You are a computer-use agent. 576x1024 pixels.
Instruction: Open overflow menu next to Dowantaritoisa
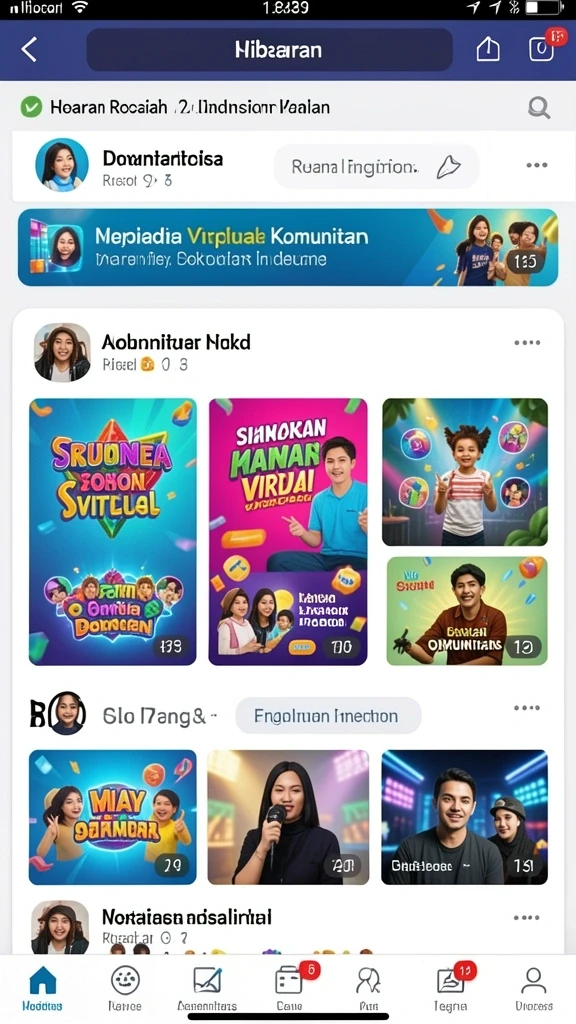[x=537, y=165]
